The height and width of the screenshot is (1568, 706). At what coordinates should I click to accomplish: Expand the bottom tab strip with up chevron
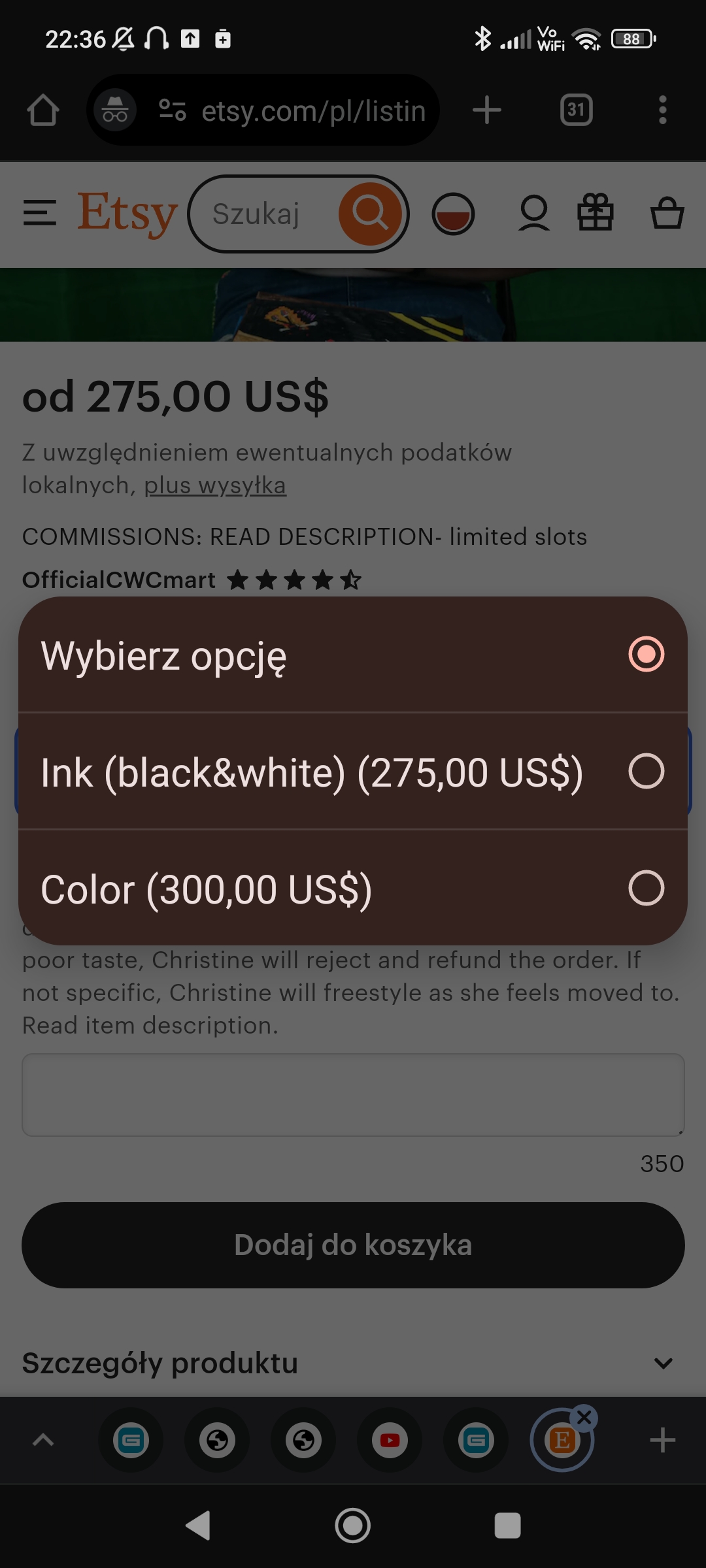pos(43,1440)
